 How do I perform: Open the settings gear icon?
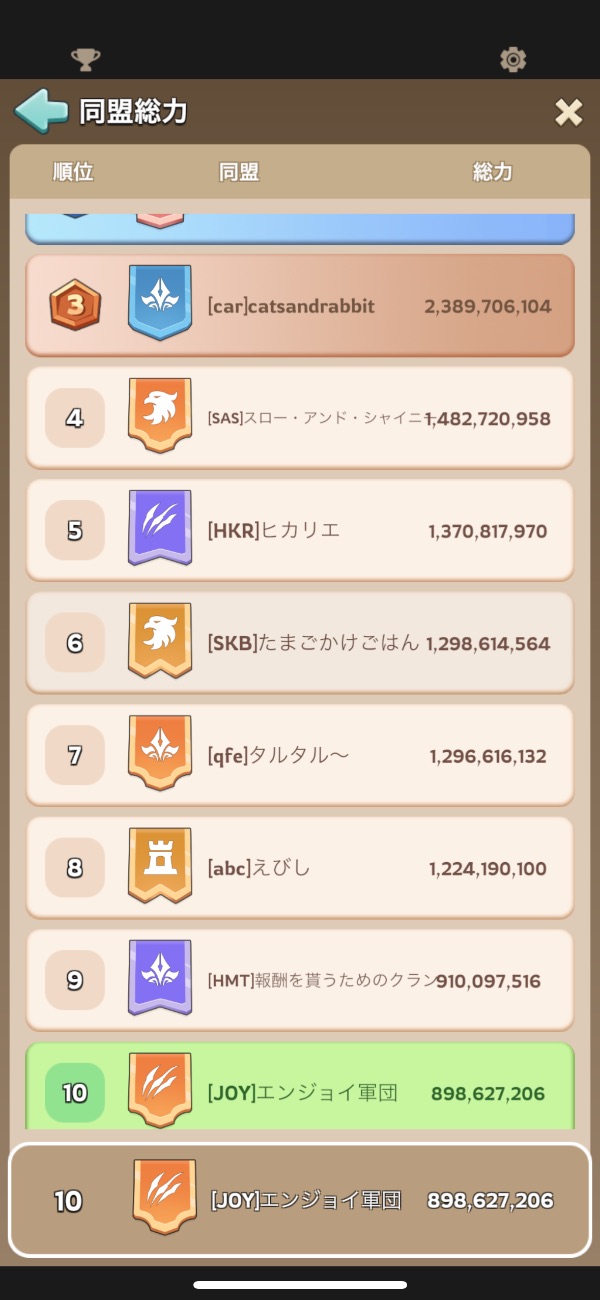(513, 60)
